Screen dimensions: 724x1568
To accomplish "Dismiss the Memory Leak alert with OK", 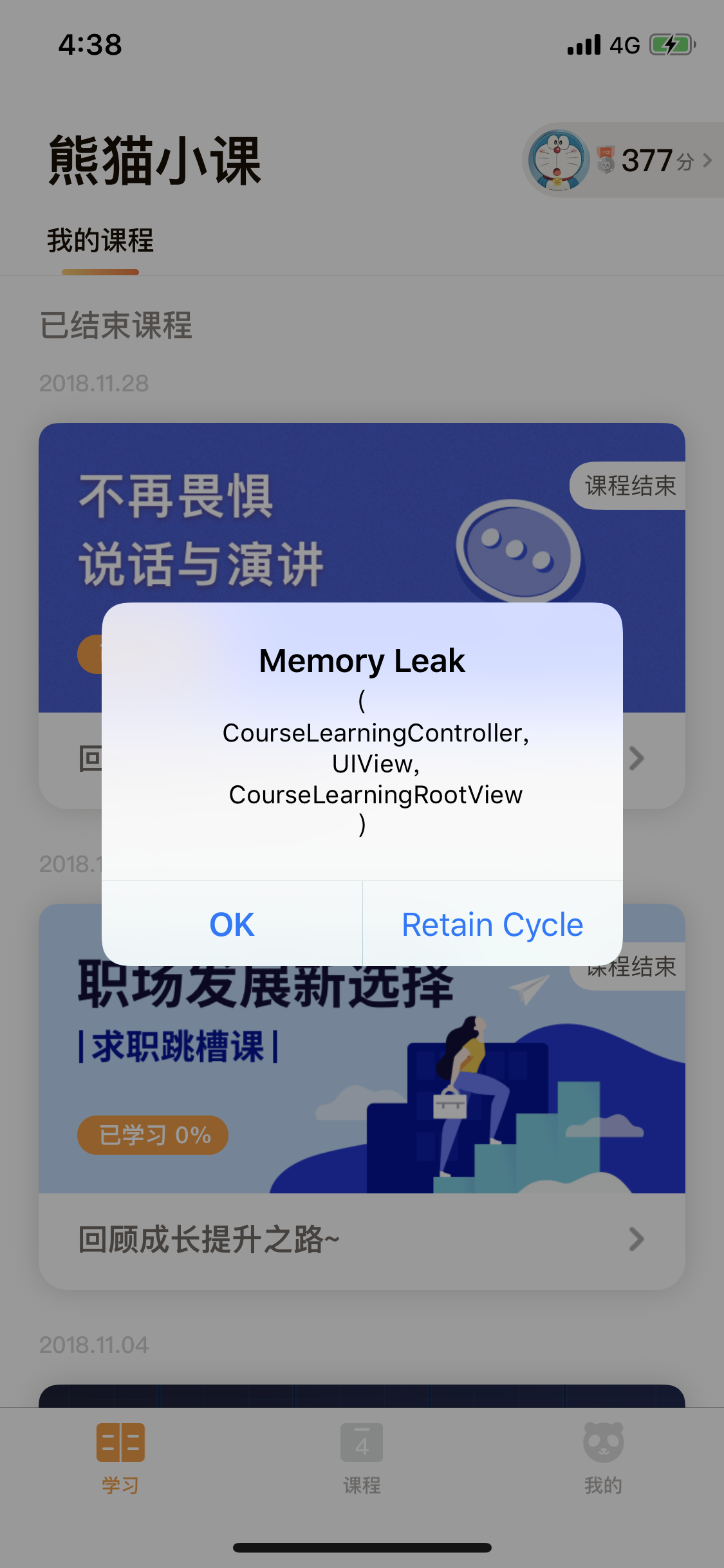I will pos(232,924).
